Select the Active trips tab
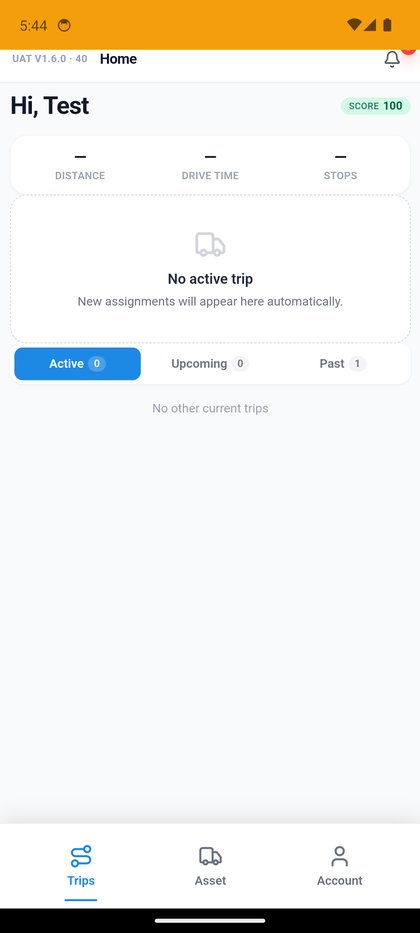 tap(77, 364)
